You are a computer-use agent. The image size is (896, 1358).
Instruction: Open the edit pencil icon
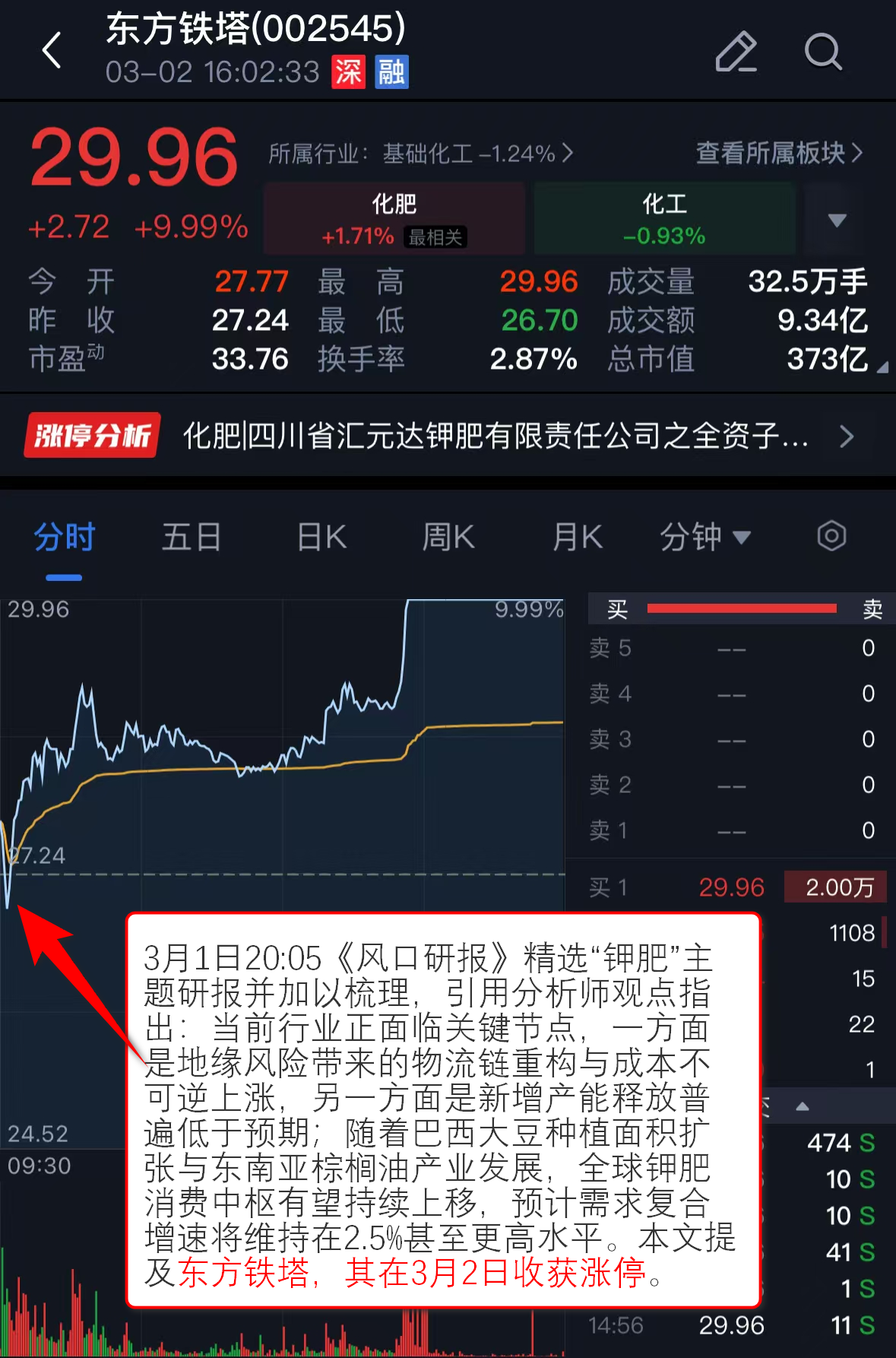pos(736,52)
